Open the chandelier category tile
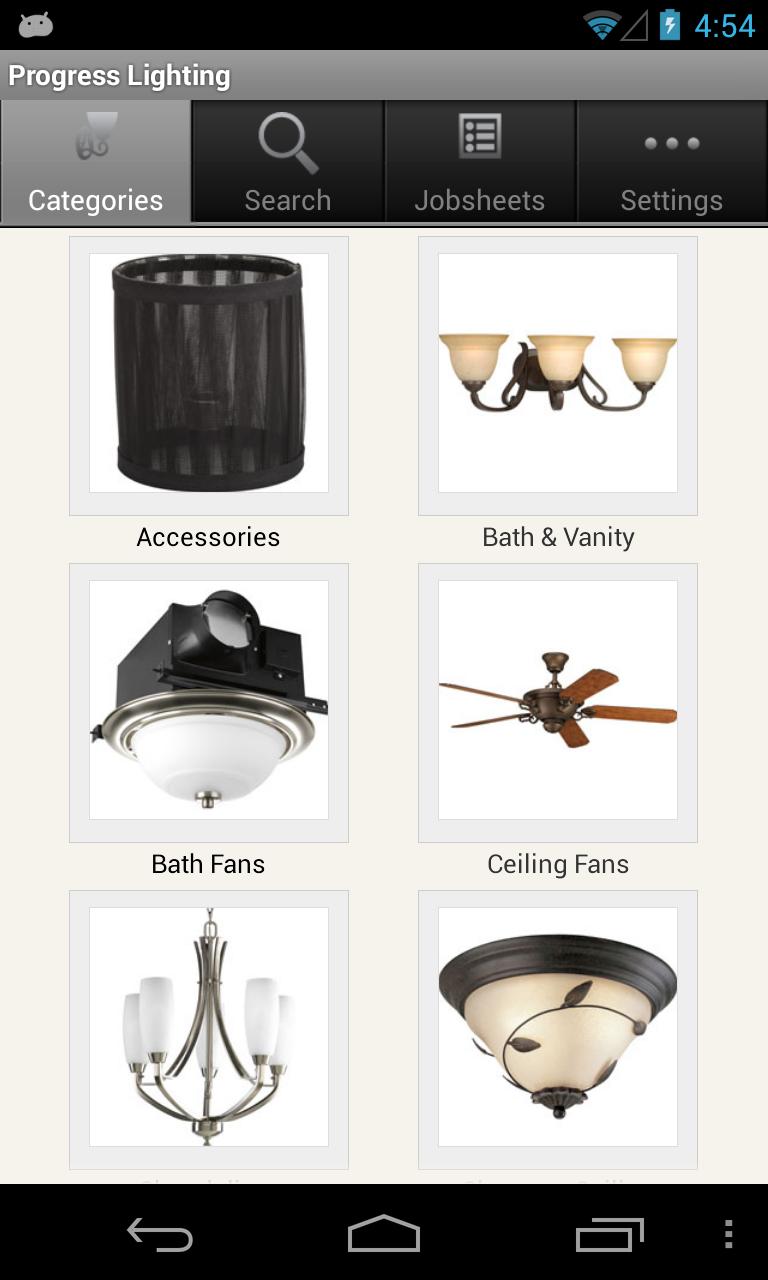The width and height of the screenshot is (768, 1280). tap(209, 1028)
